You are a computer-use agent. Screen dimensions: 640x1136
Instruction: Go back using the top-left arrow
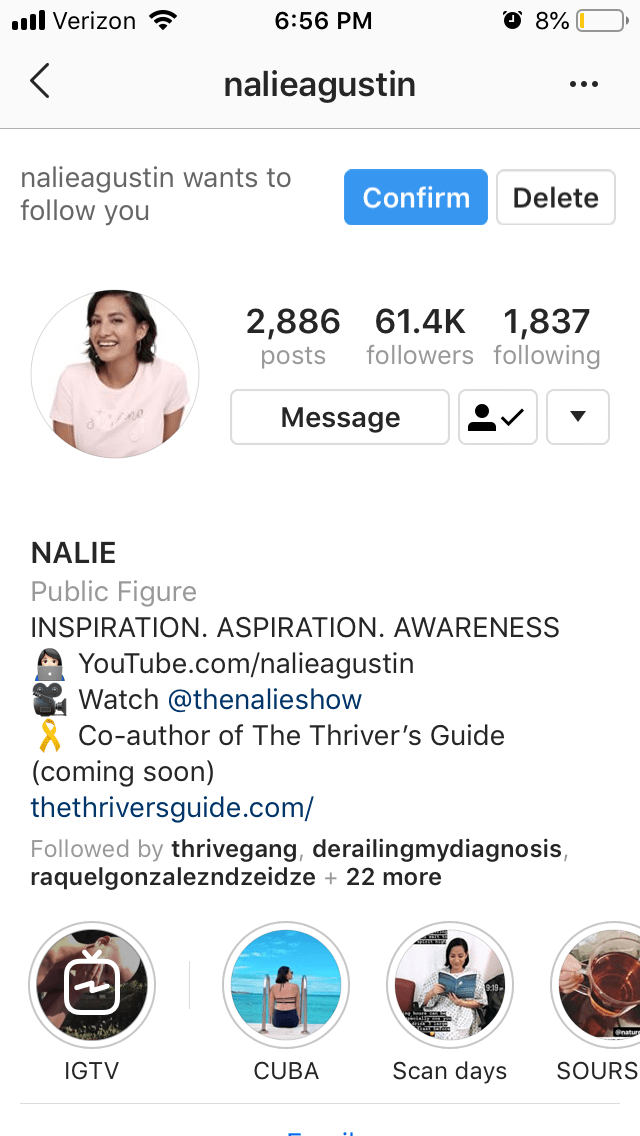(x=40, y=83)
